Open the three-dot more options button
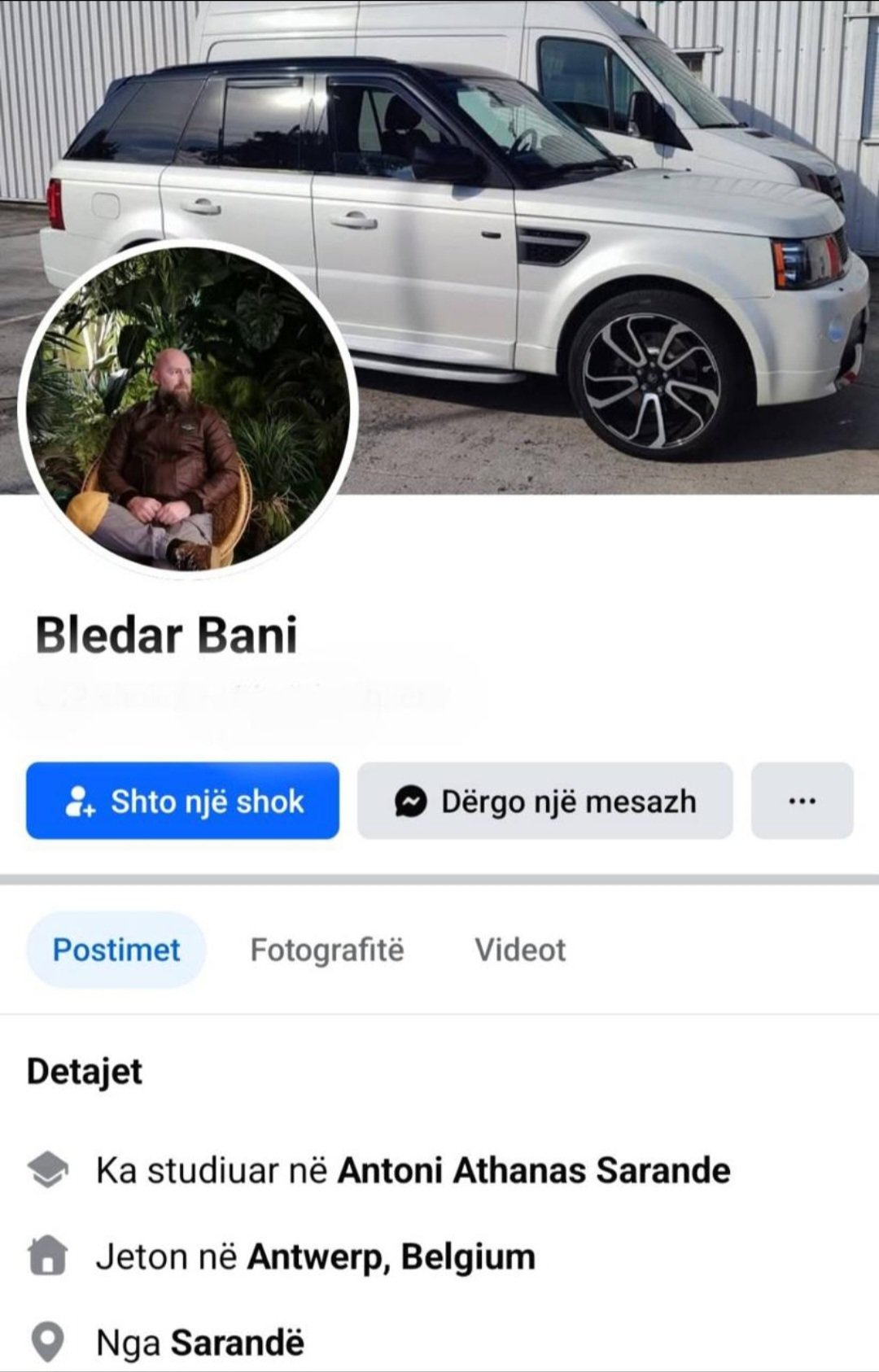This screenshot has height=1372, width=879. [x=802, y=801]
